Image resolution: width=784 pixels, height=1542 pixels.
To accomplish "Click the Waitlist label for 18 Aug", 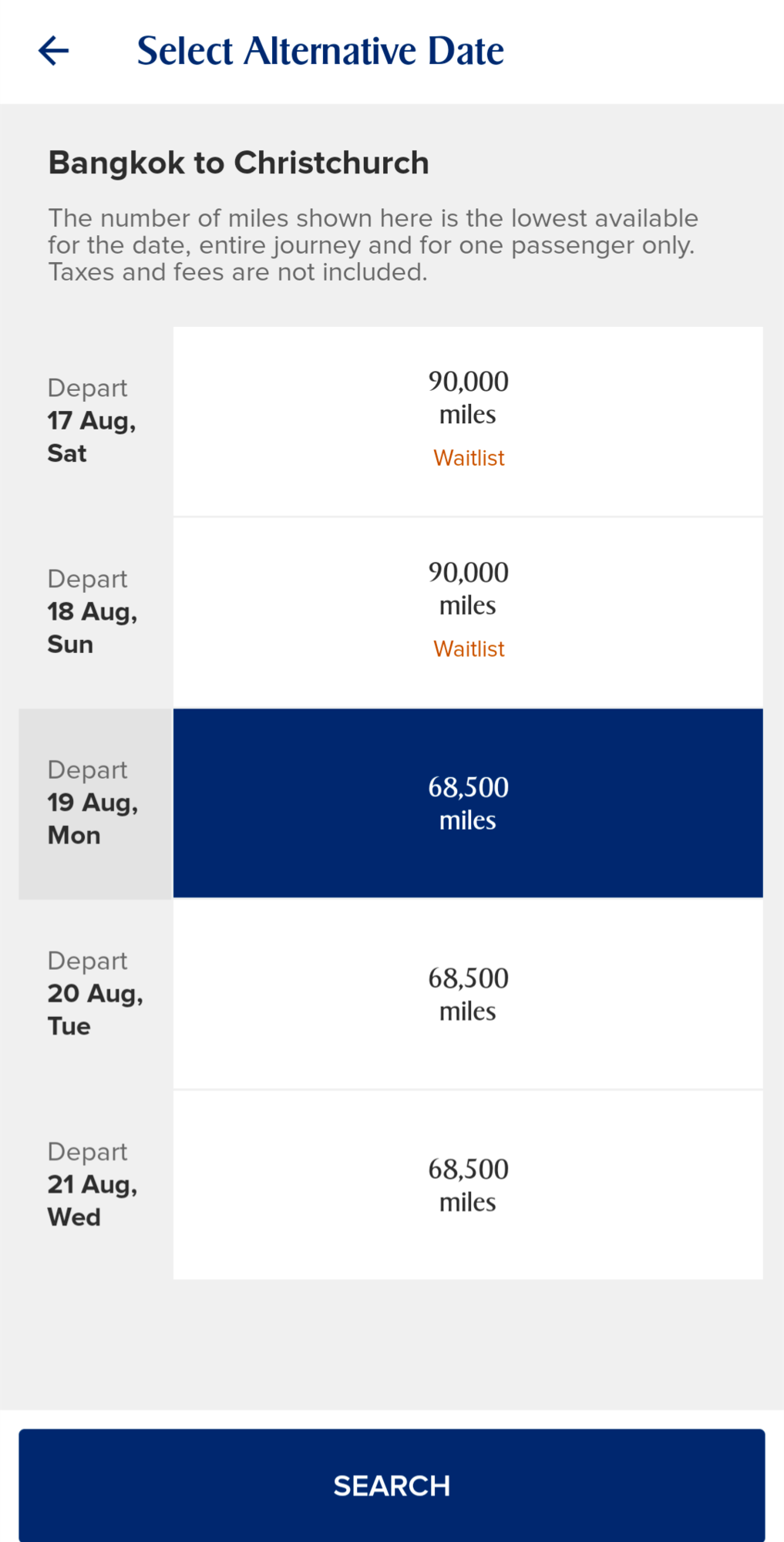I will point(469,648).
